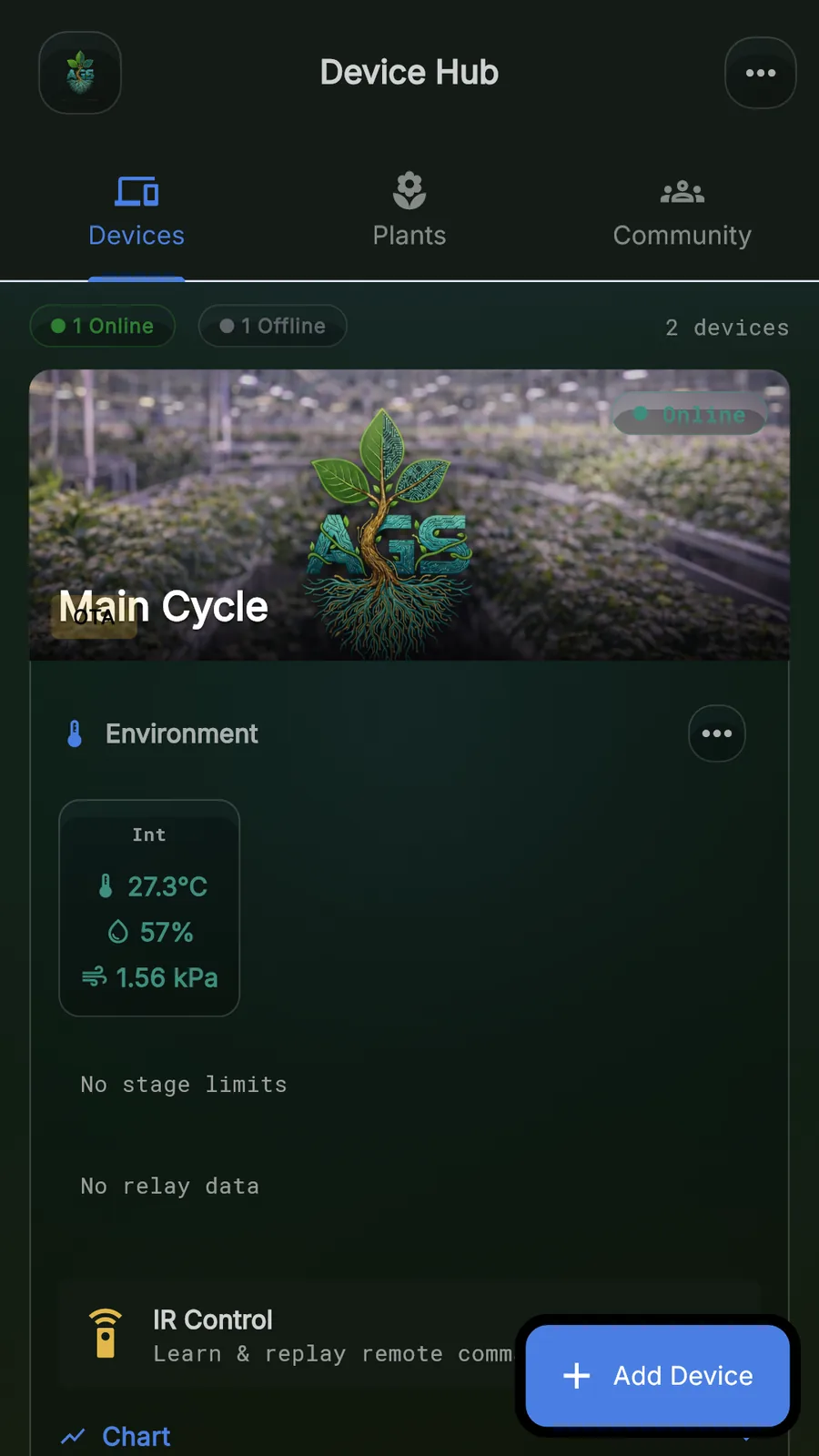Select the Int sensor reading card
Viewport: 819px width, 1456px height.
pos(148,908)
